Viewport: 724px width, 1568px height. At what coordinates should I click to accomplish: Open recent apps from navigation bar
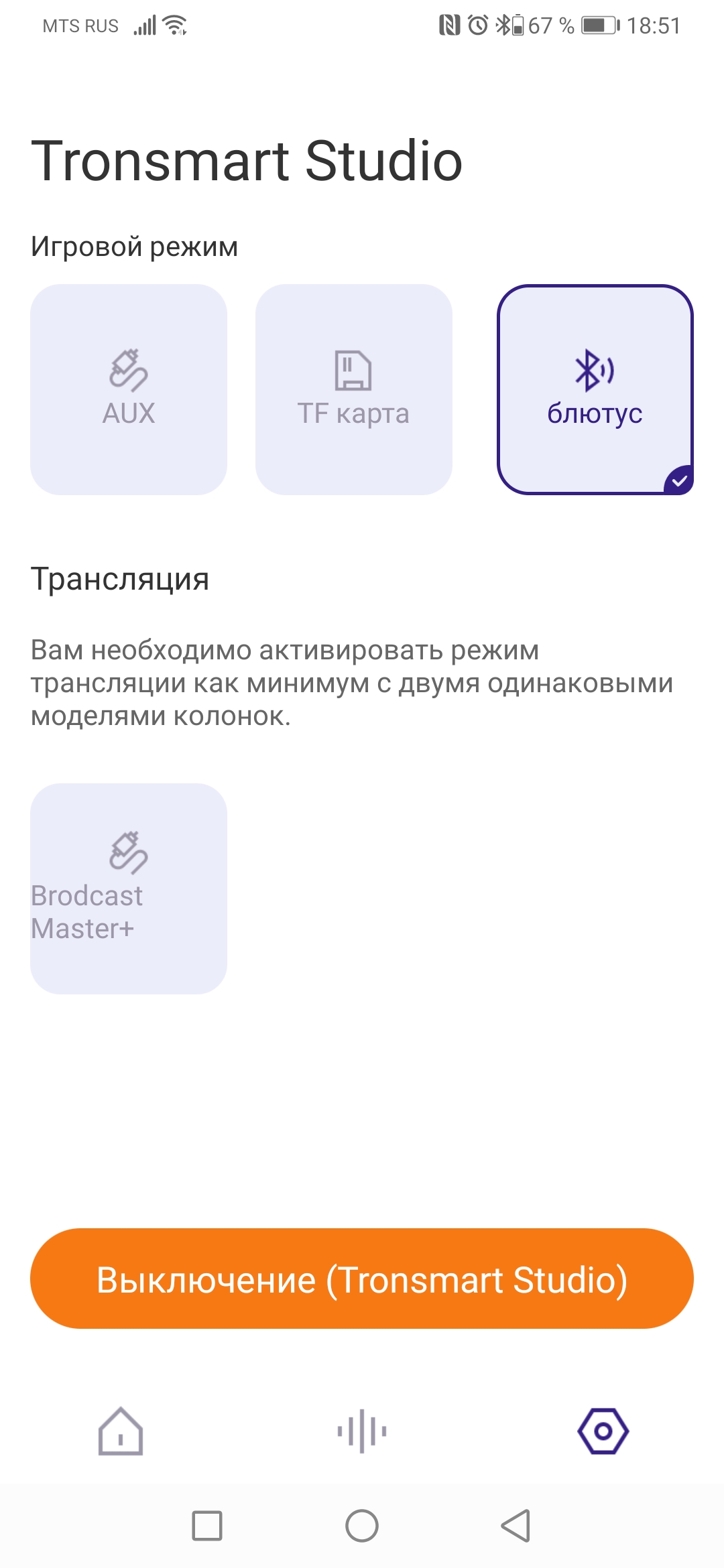[x=207, y=1526]
